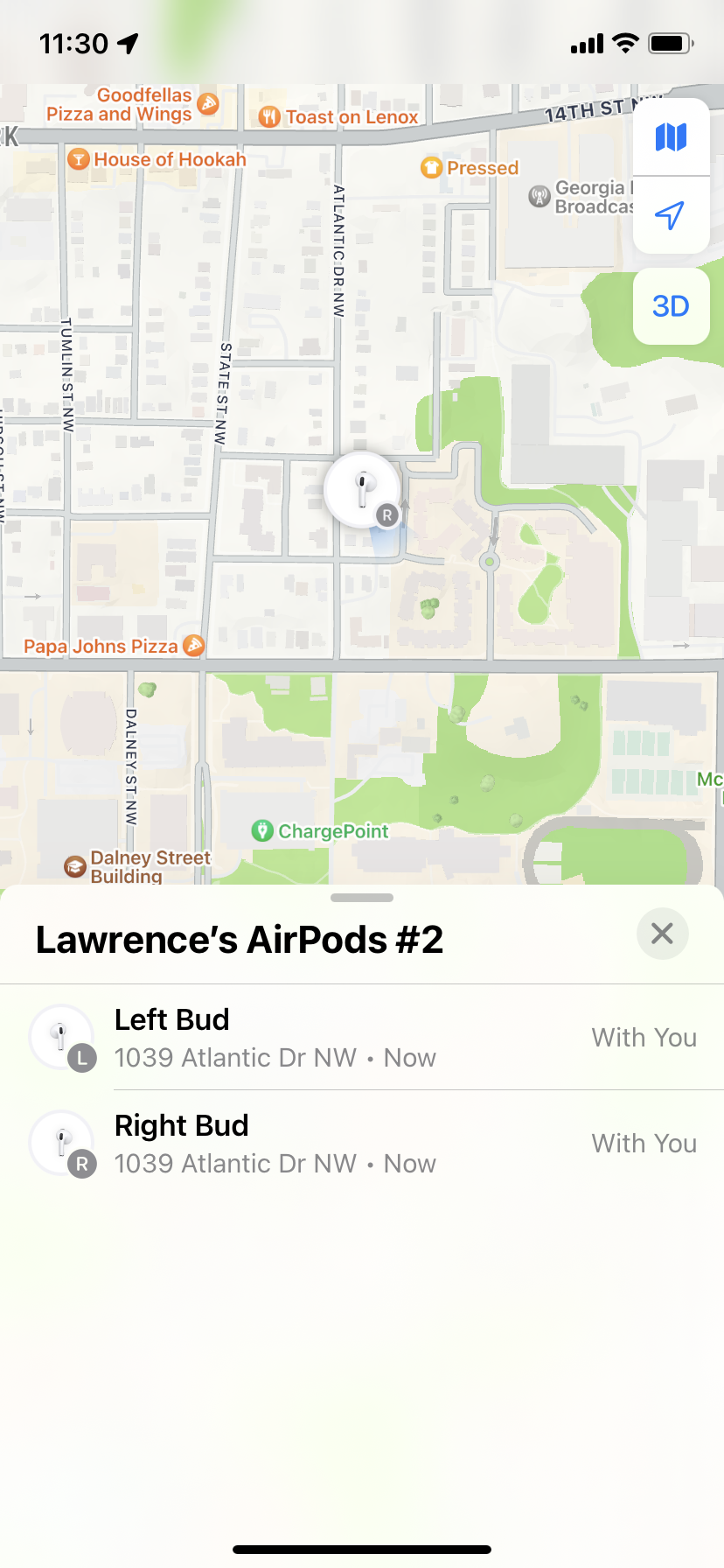View Toast on Lenox map pin
This screenshot has width=724, height=1568.
tap(270, 117)
